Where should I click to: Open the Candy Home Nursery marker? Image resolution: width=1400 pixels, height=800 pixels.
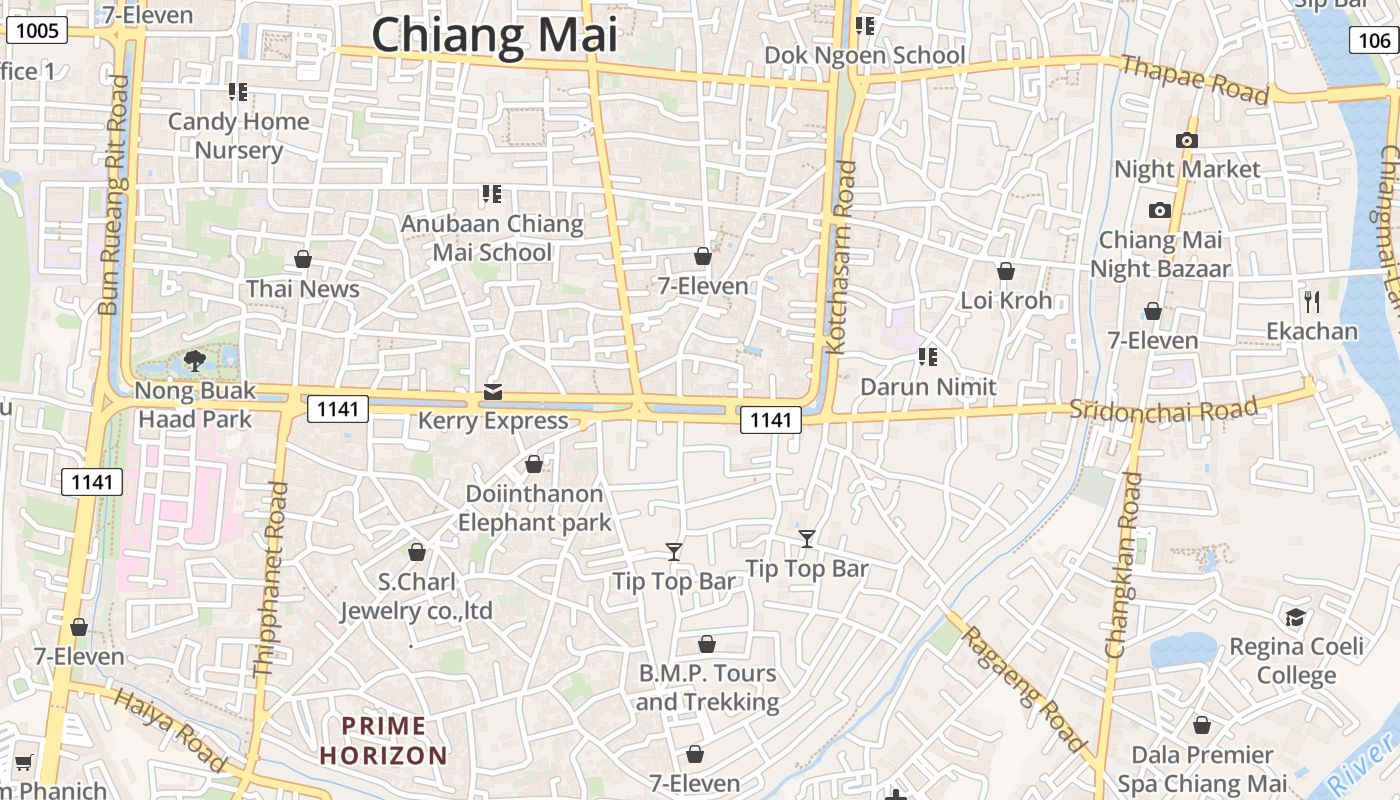tap(238, 92)
